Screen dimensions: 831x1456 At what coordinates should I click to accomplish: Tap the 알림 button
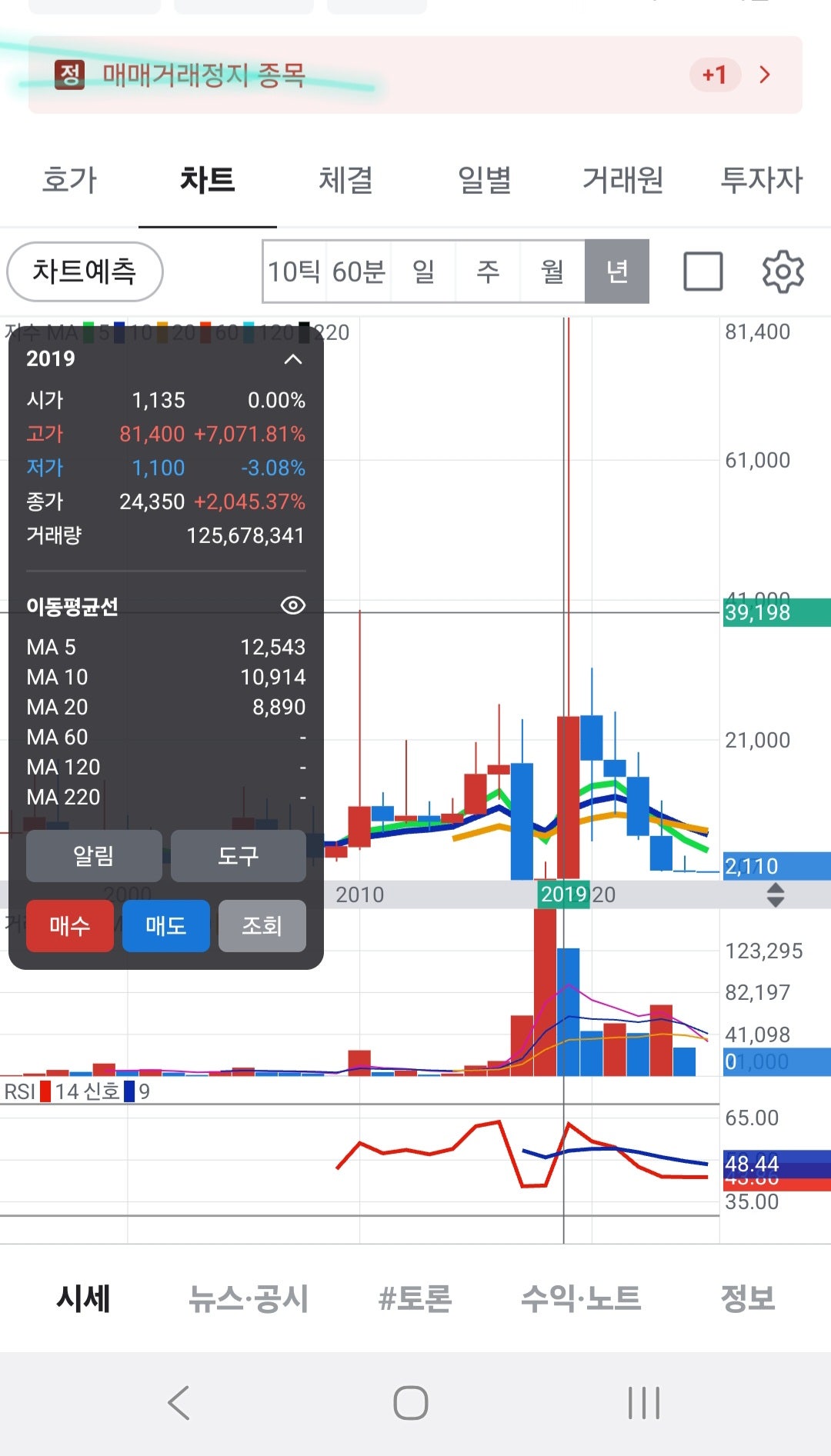point(94,856)
